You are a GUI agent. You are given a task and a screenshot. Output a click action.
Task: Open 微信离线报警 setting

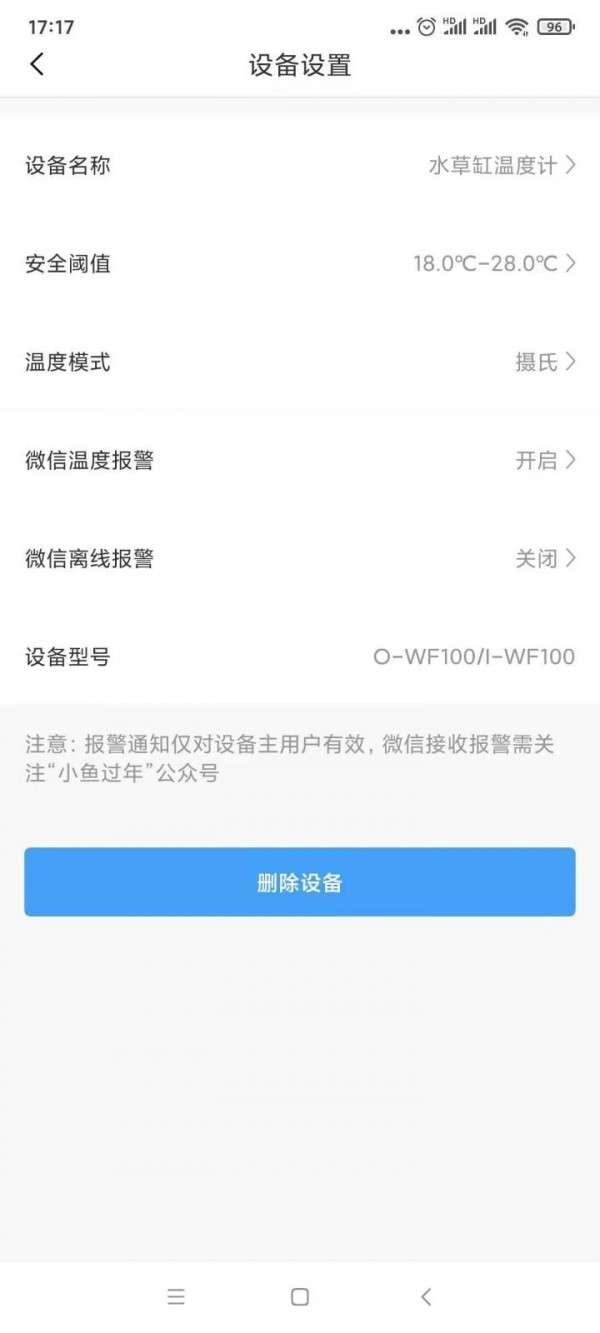click(x=300, y=558)
